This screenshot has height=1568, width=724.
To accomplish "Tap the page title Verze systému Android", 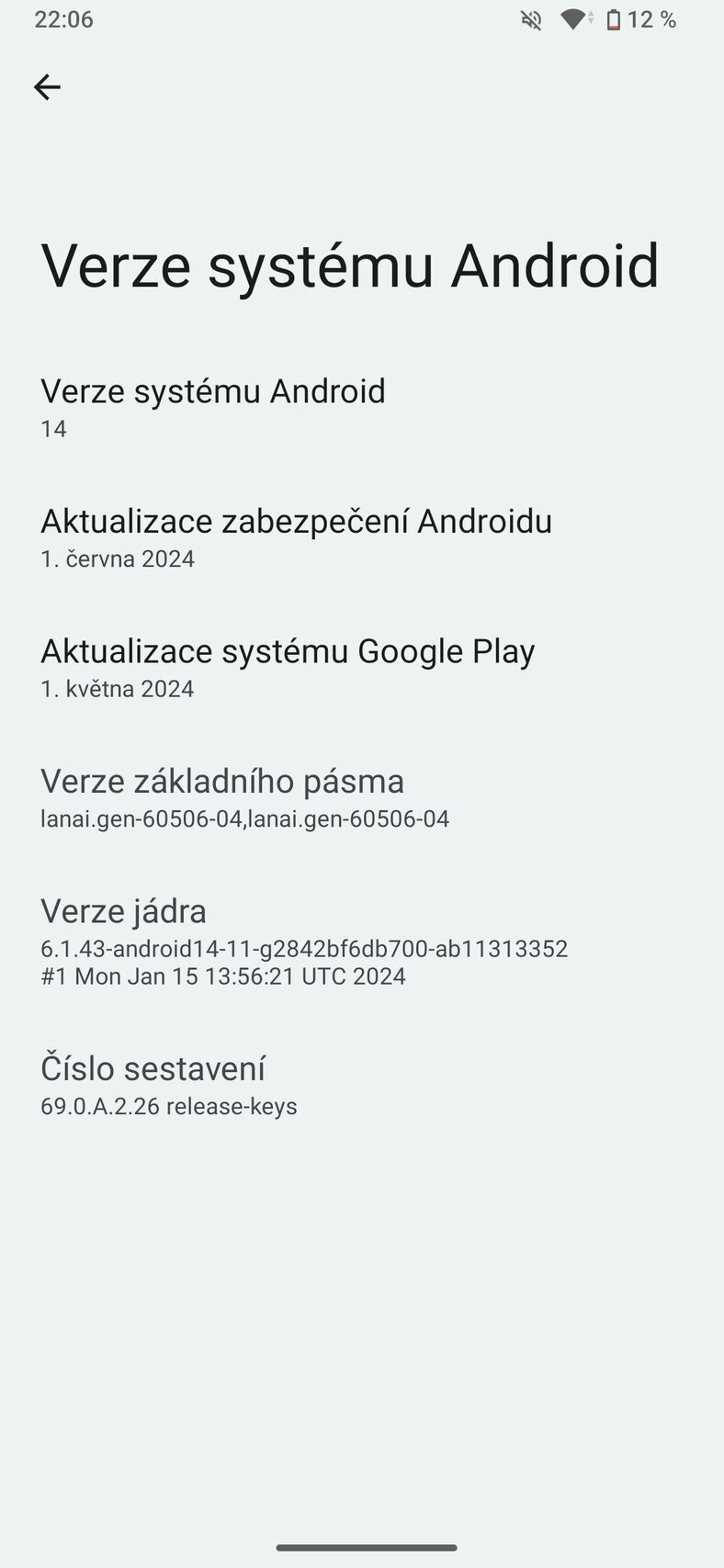I will coord(349,265).
